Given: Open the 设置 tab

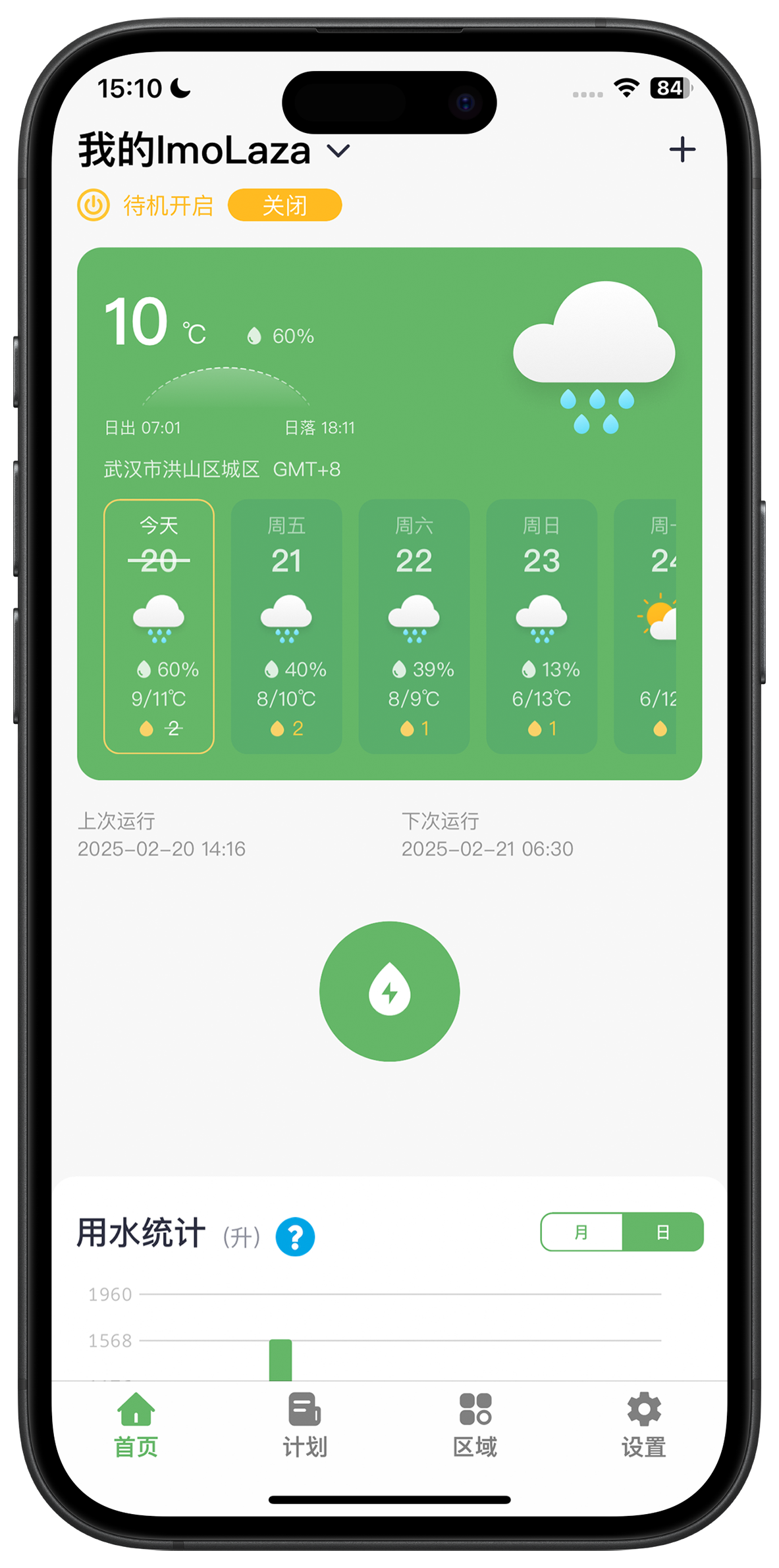Looking at the screenshot, I should tap(643, 1425).
